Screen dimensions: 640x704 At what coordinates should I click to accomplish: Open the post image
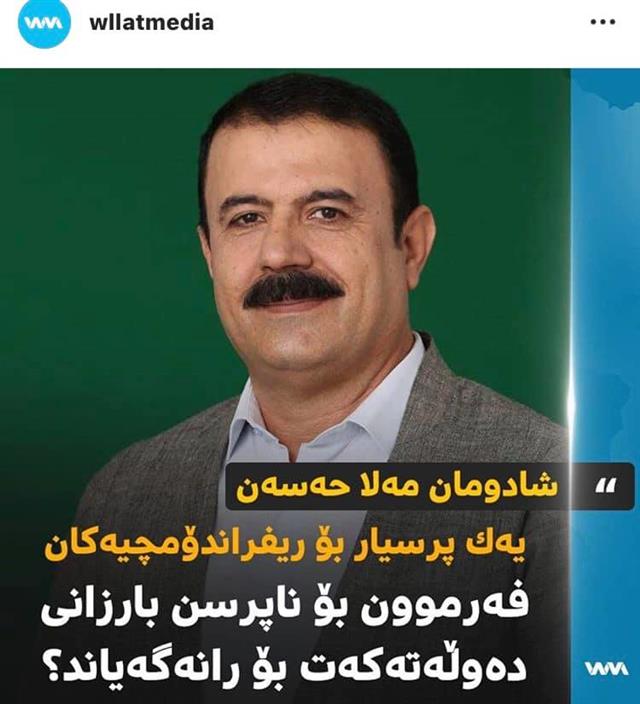[x=320, y=385]
